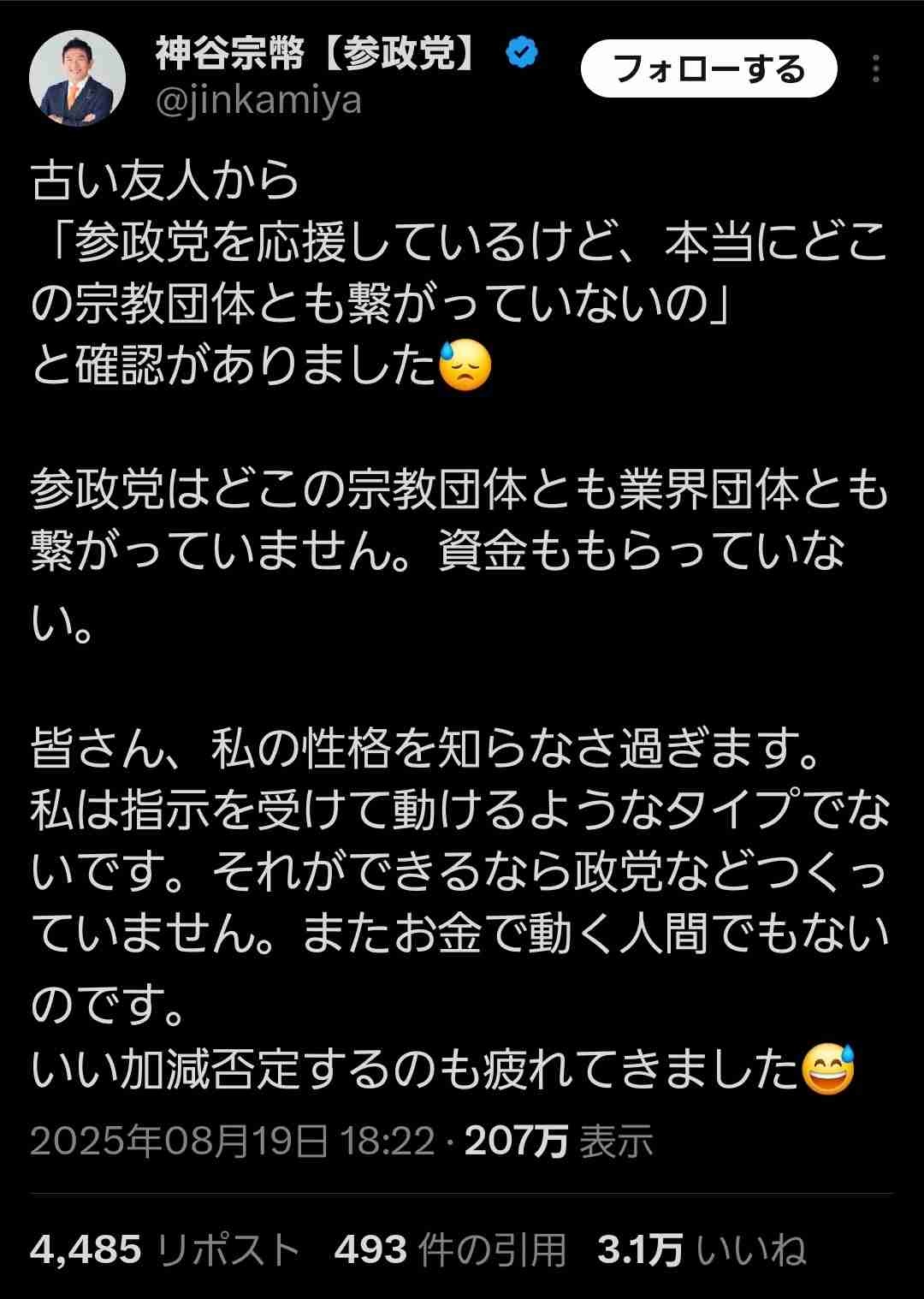This screenshot has width=924, height=1299.
Task: Open the @jinkamiya profile handle
Action: coord(258,102)
